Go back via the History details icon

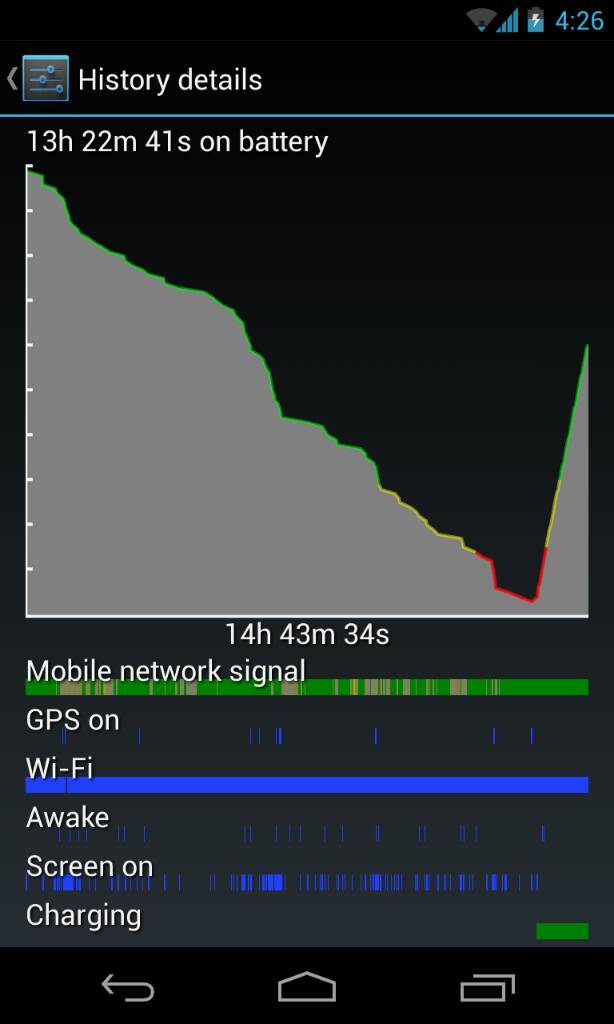[42, 79]
